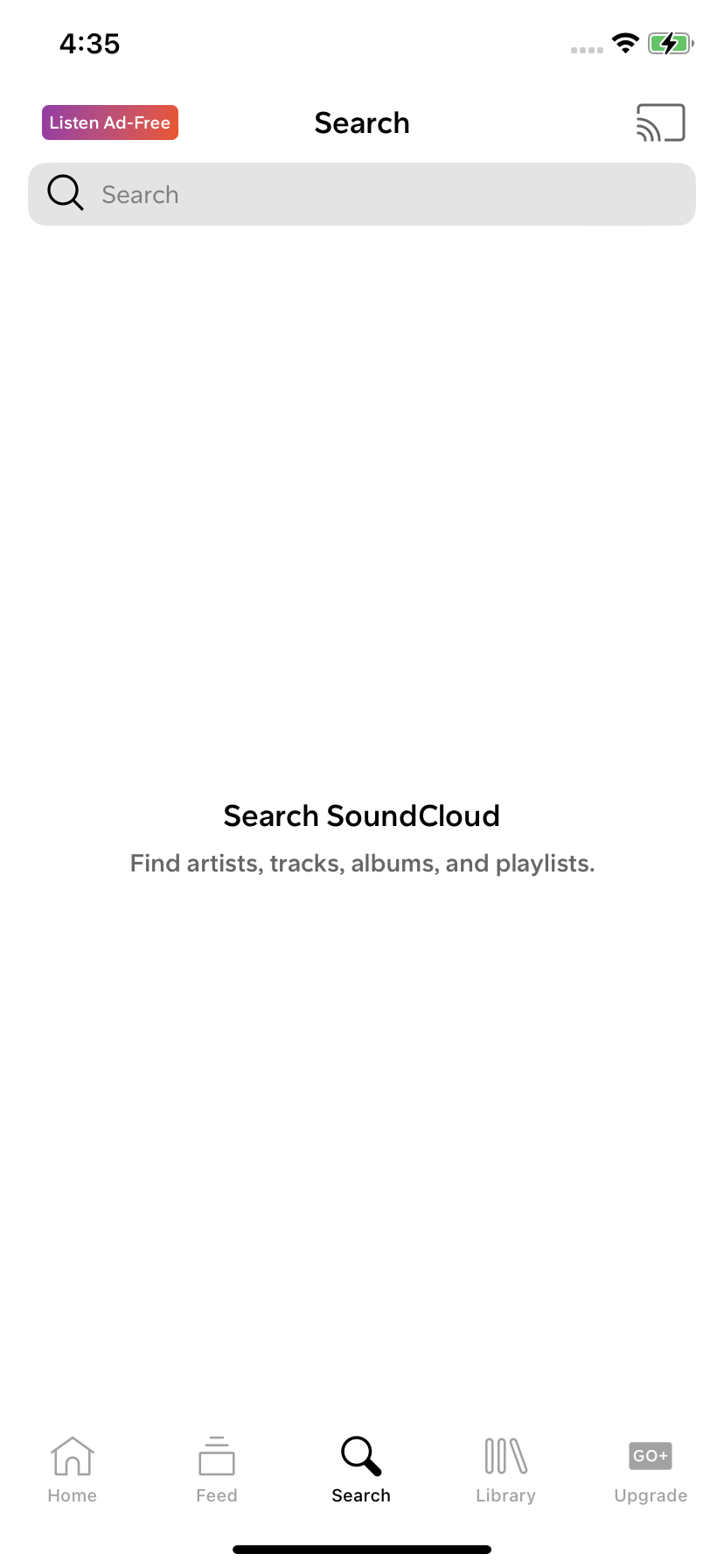Open the Library tab
This screenshot has width=724, height=1568.
[x=505, y=1470]
